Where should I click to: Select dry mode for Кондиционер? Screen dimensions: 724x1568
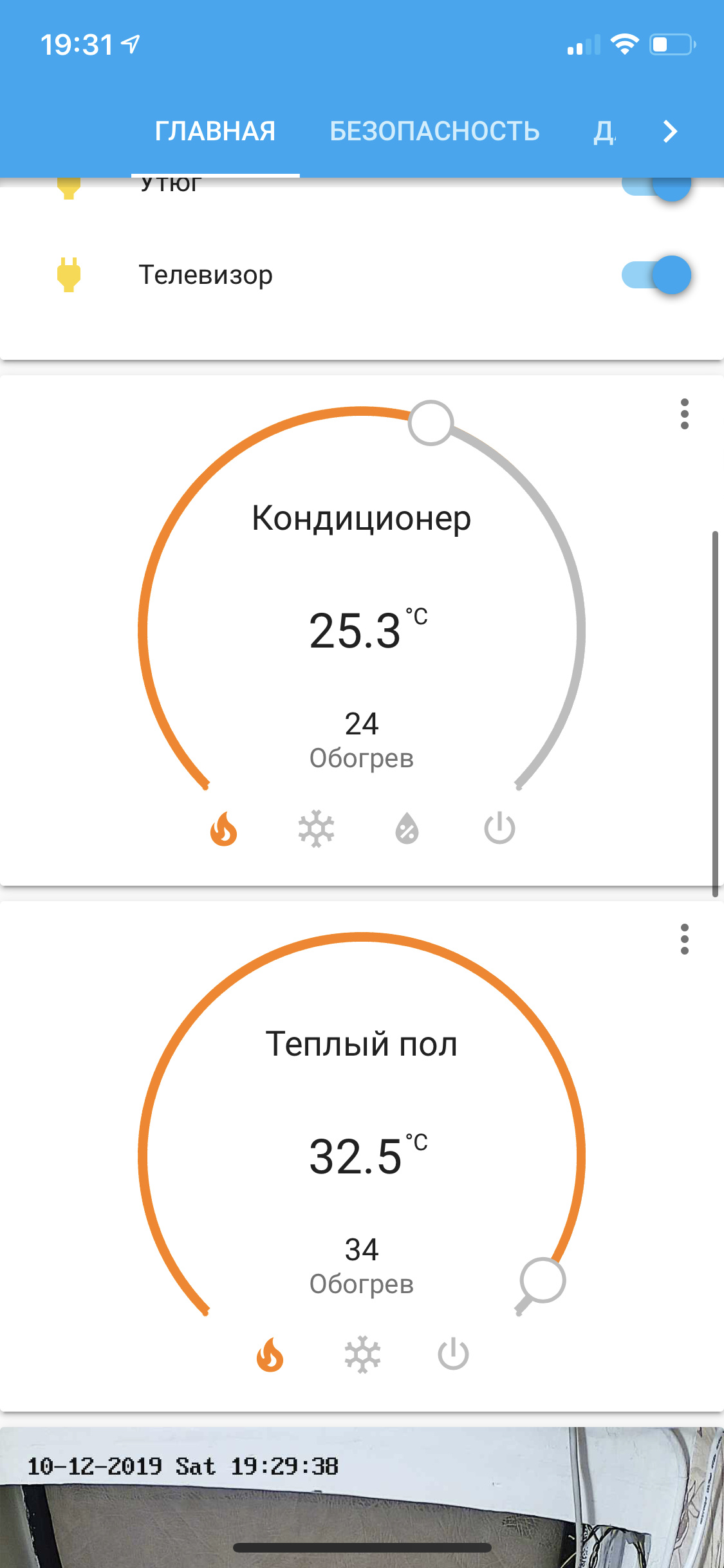tap(407, 828)
